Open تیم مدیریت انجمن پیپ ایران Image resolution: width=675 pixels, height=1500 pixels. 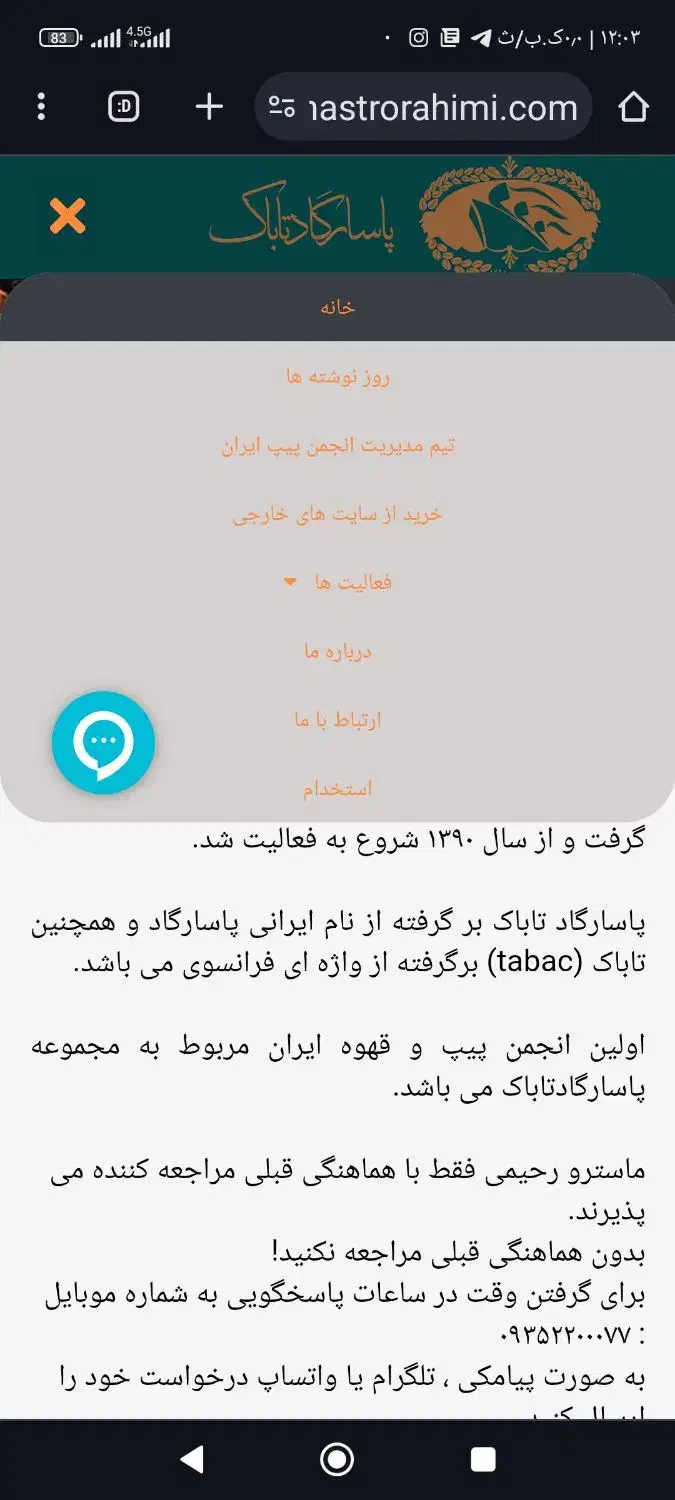click(x=337, y=446)
